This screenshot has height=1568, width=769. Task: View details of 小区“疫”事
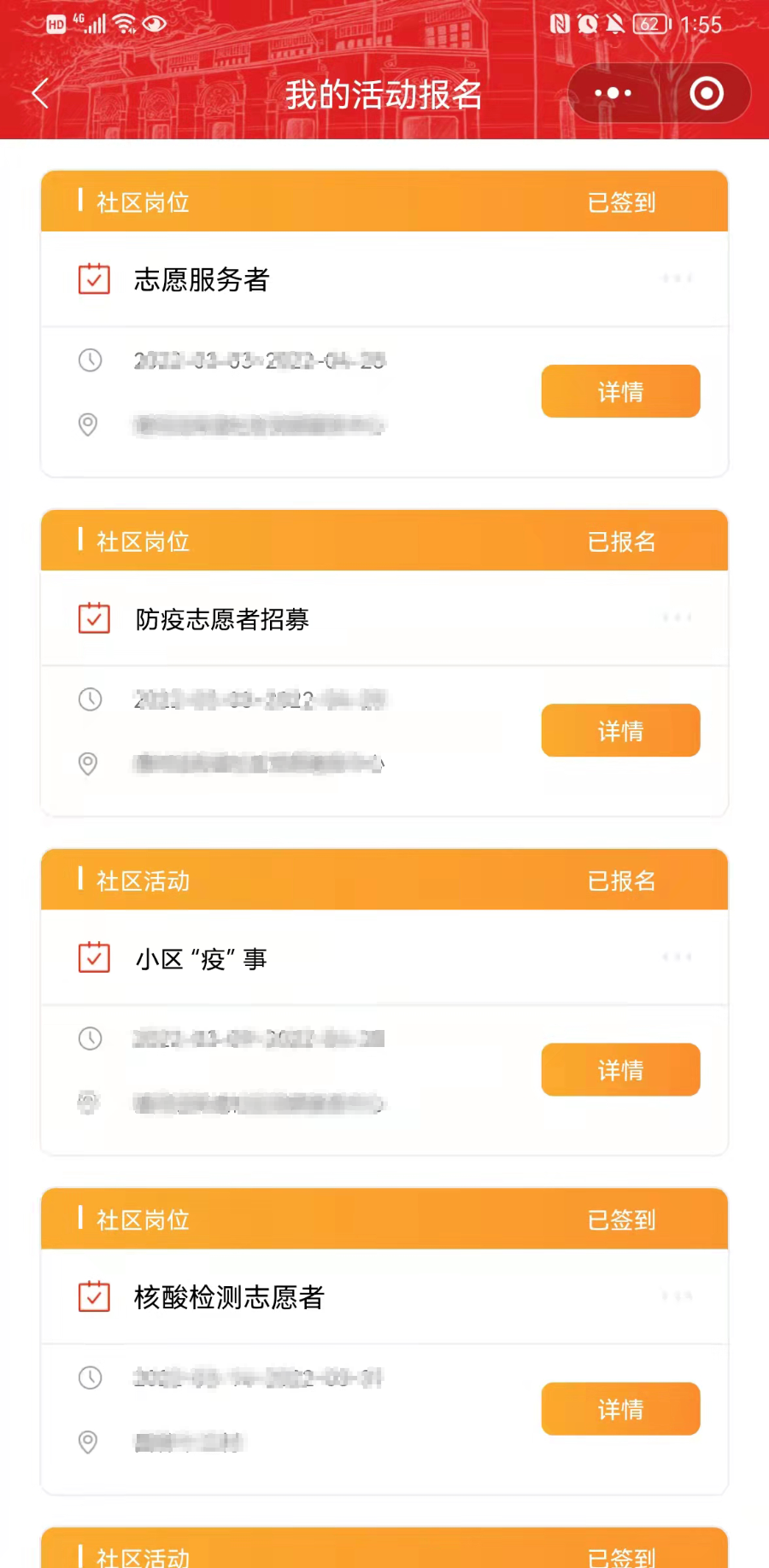point(620,1069)
